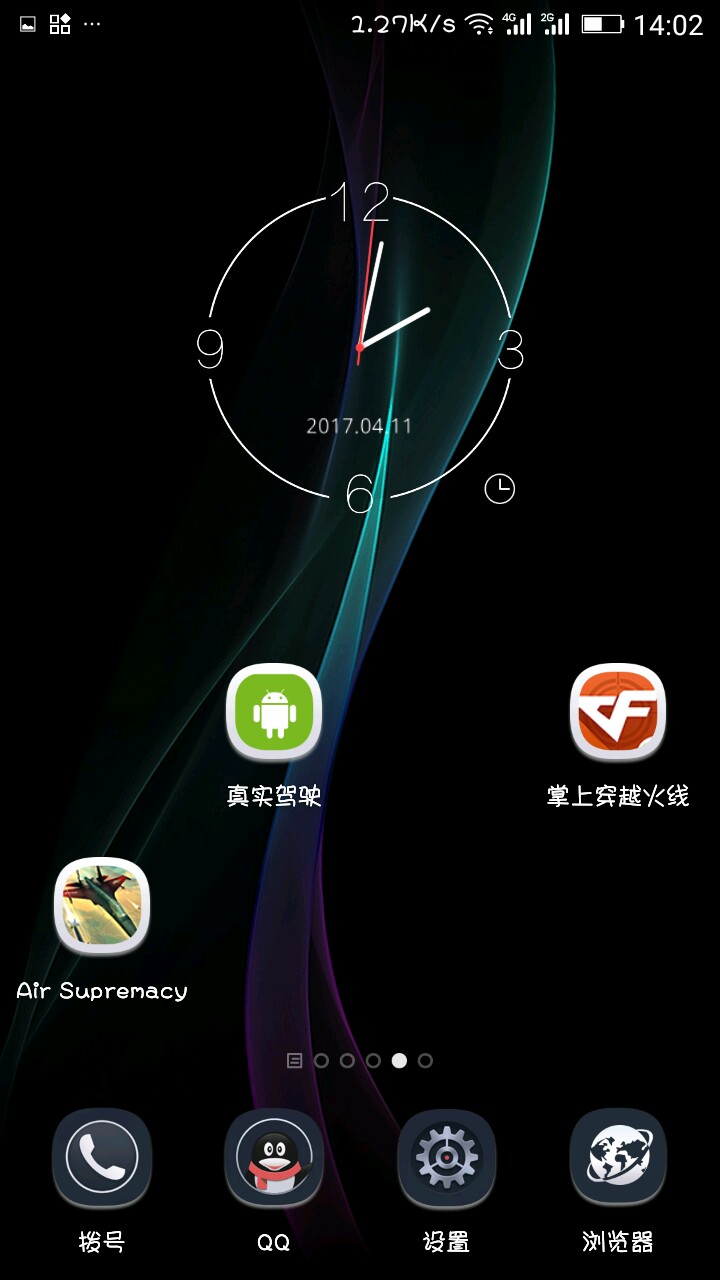Launch the 掌上穿越火线 app
Image resolution: width=720 pixels, height=1280 pixels.
click(618, 712)
